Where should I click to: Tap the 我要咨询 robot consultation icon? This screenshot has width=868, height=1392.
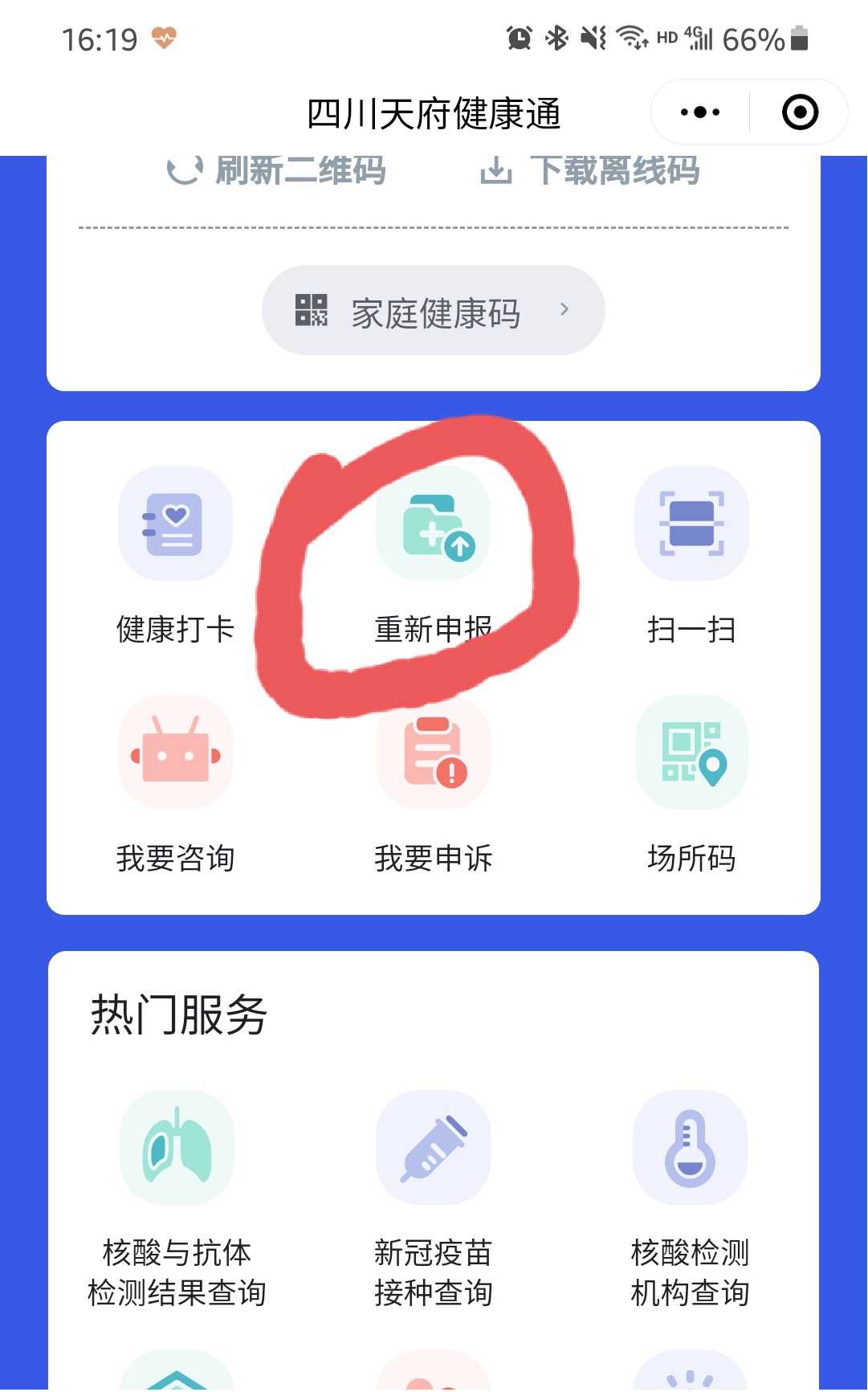175,752
